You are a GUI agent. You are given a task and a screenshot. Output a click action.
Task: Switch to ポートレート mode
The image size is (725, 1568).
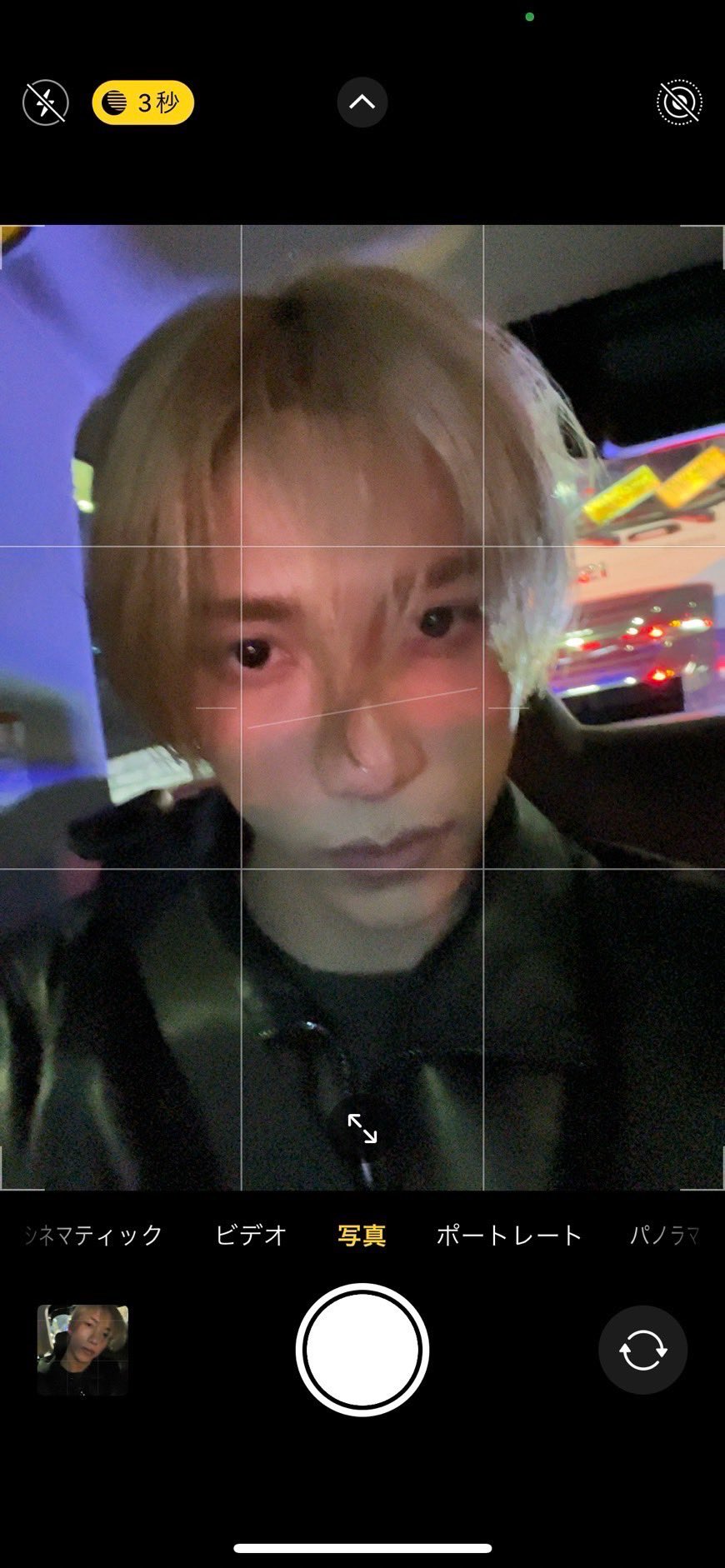coord(508,1235)
